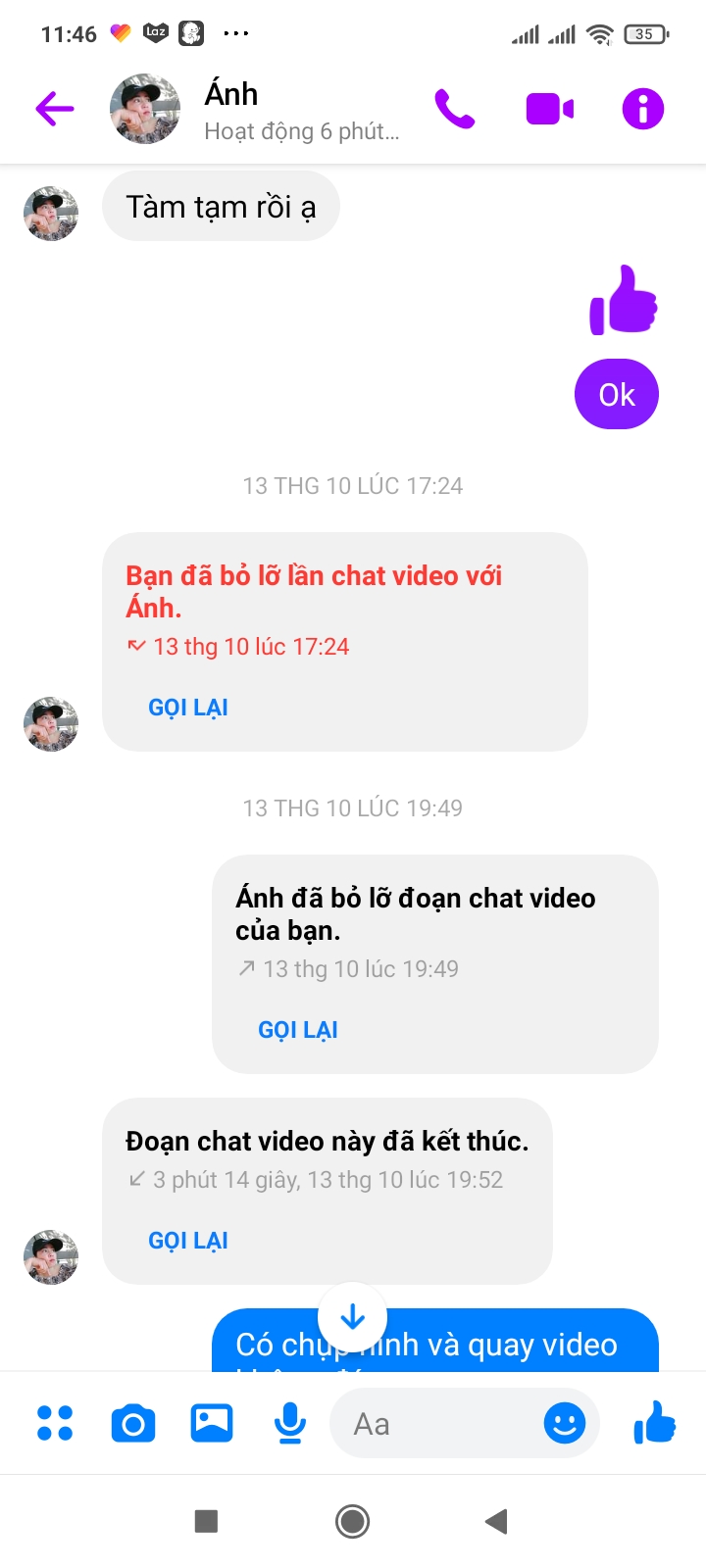Image resolution: width=706 pixels, height=1568 pixels.
Task: Jump to the latest messages with the down arrow
Action: (353, 1317)
